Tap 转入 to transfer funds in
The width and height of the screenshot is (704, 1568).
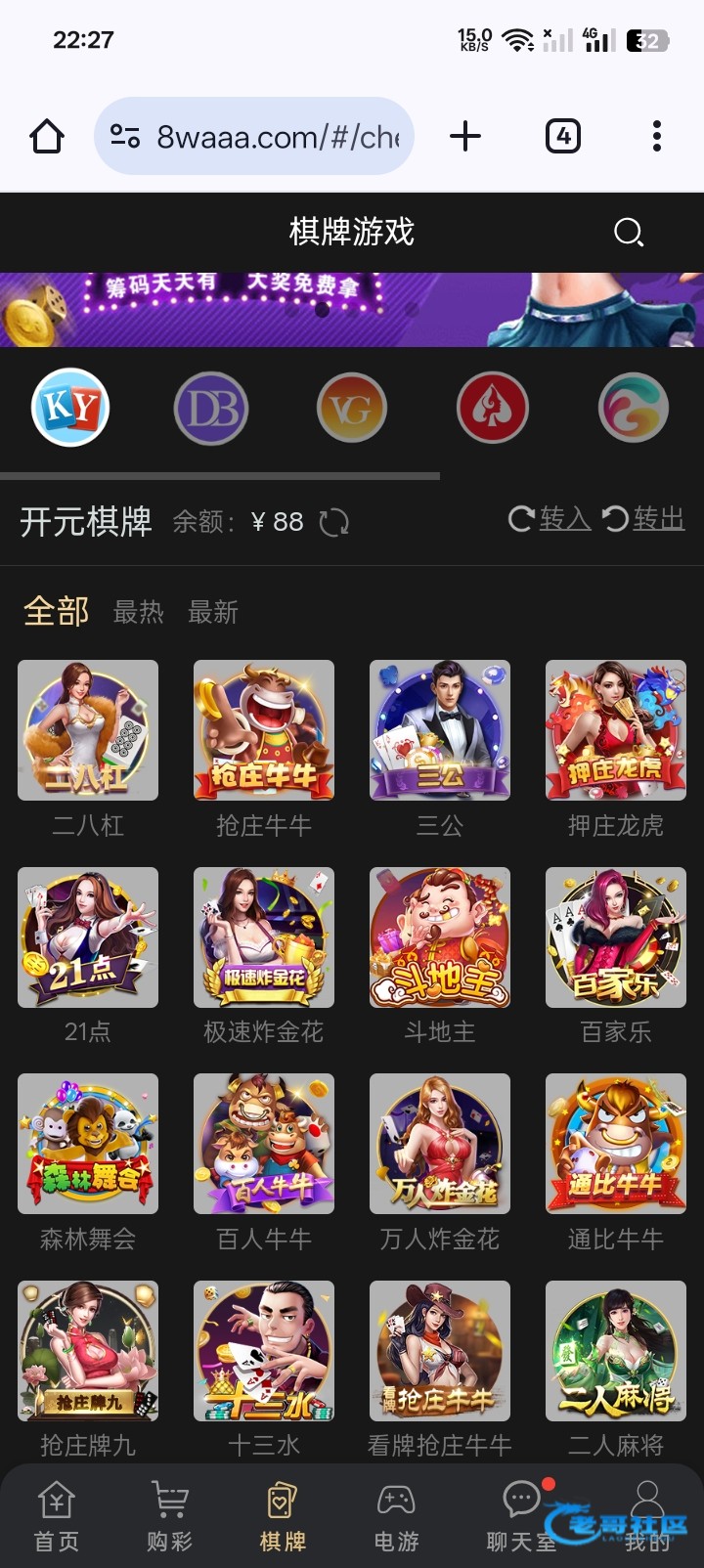pos(551,519)
